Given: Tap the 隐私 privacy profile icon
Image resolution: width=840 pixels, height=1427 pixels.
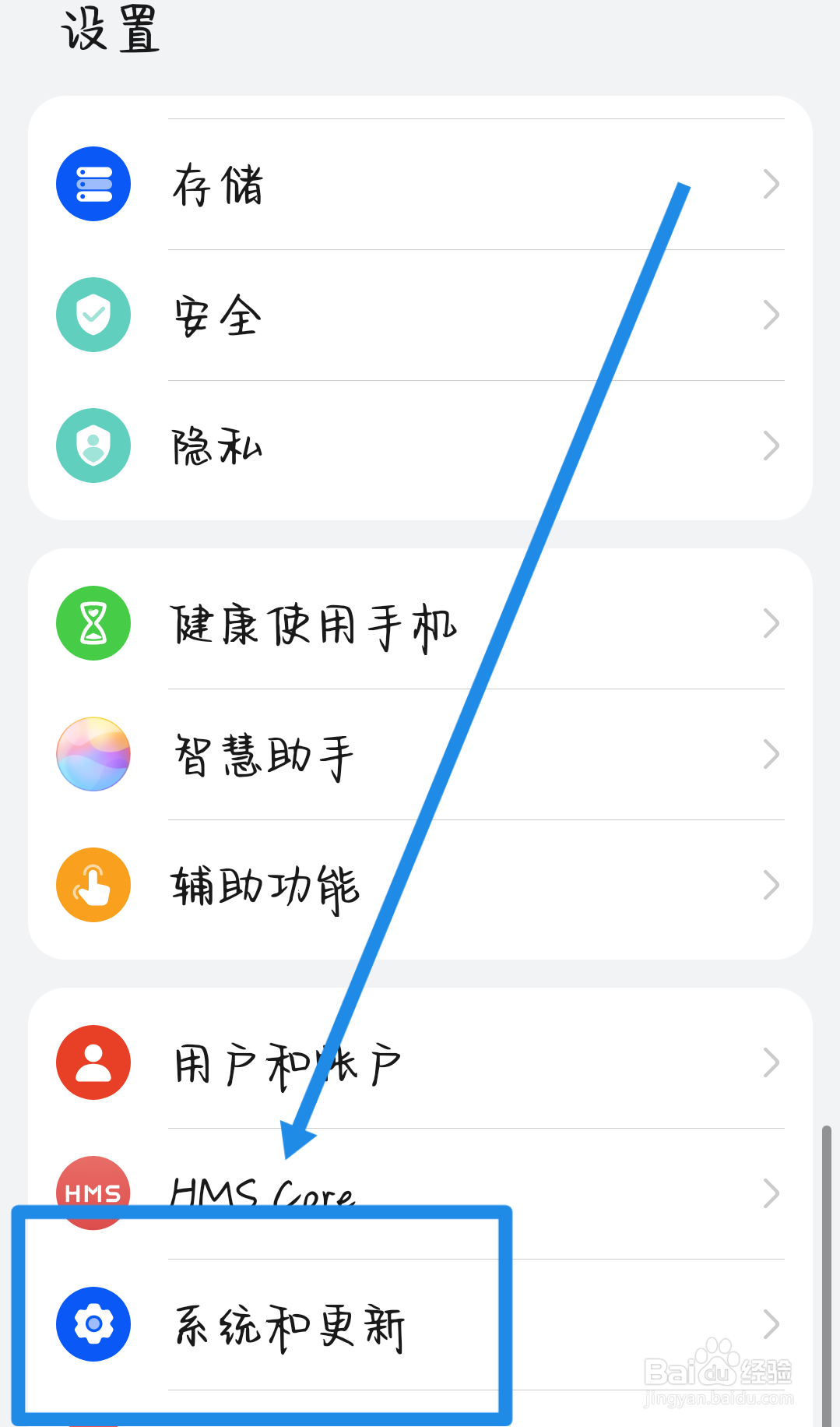Looking at the screenshot, I should (93, 445).
